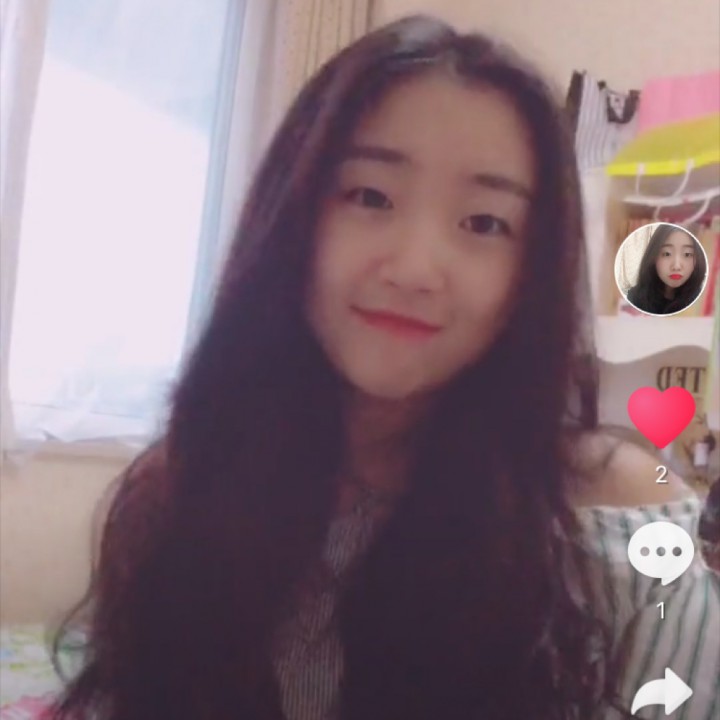Open the comments bubble
Image resolution: width=720 pixels, height=720 pixels.
(661, 552)
